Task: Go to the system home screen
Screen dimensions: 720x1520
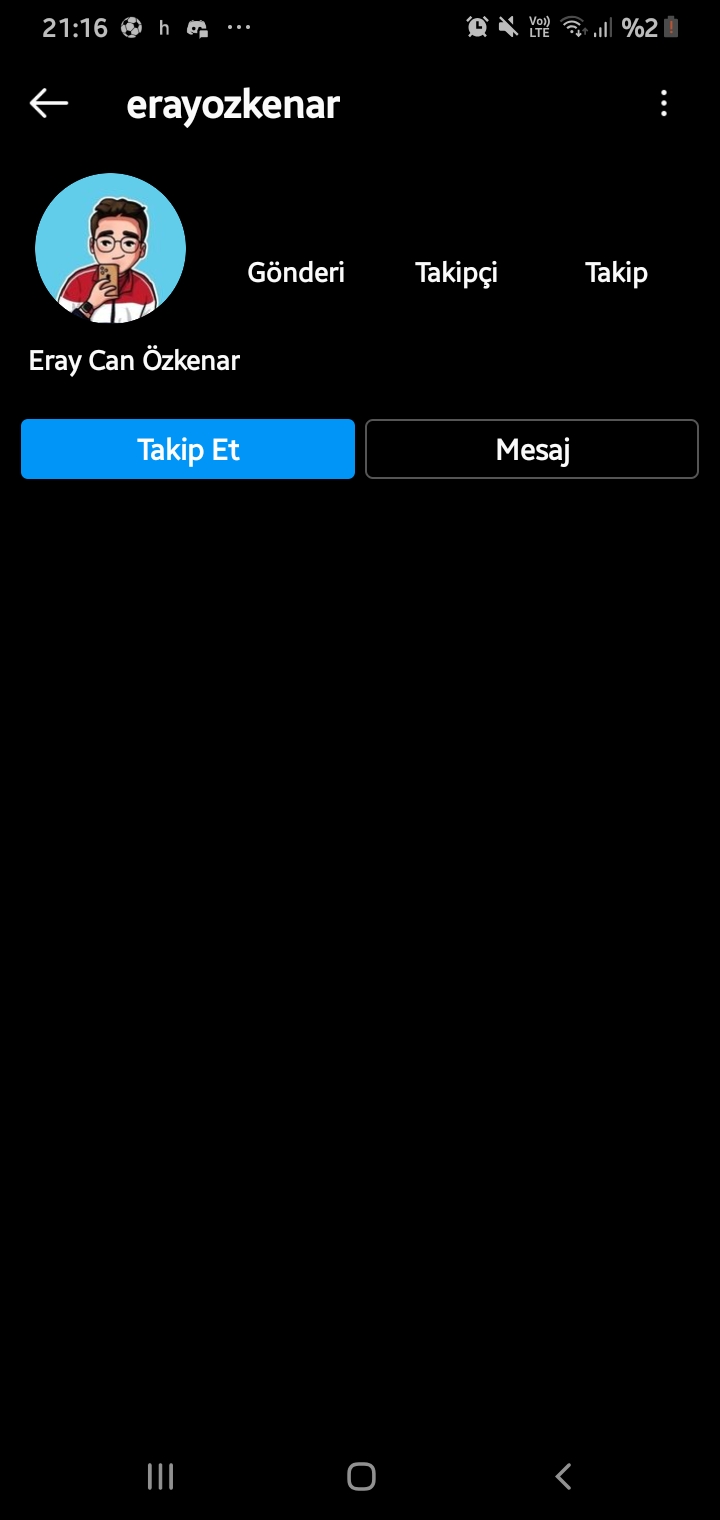Action: [x=361, y=1476]
